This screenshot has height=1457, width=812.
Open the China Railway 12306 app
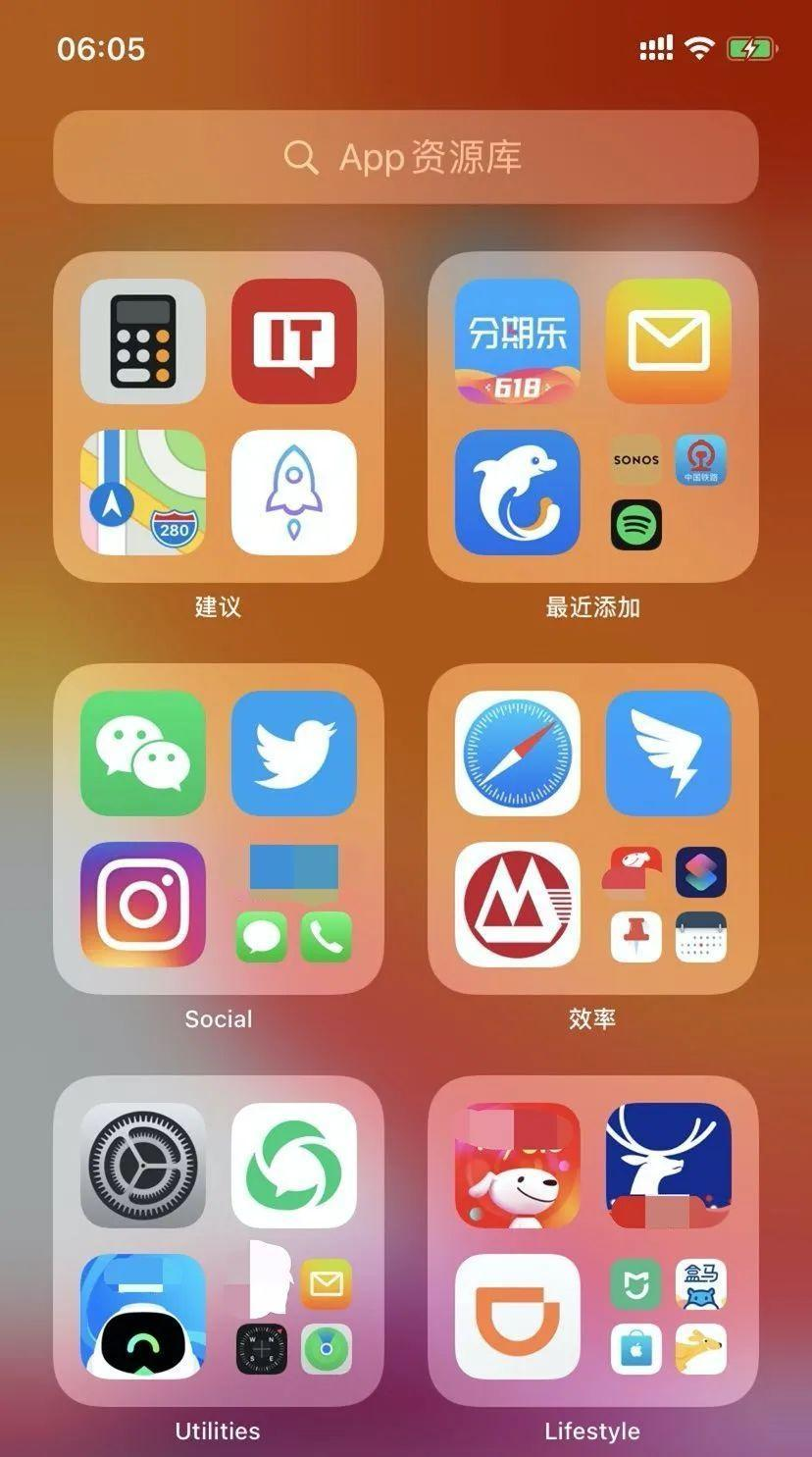(x=702, y=460)
